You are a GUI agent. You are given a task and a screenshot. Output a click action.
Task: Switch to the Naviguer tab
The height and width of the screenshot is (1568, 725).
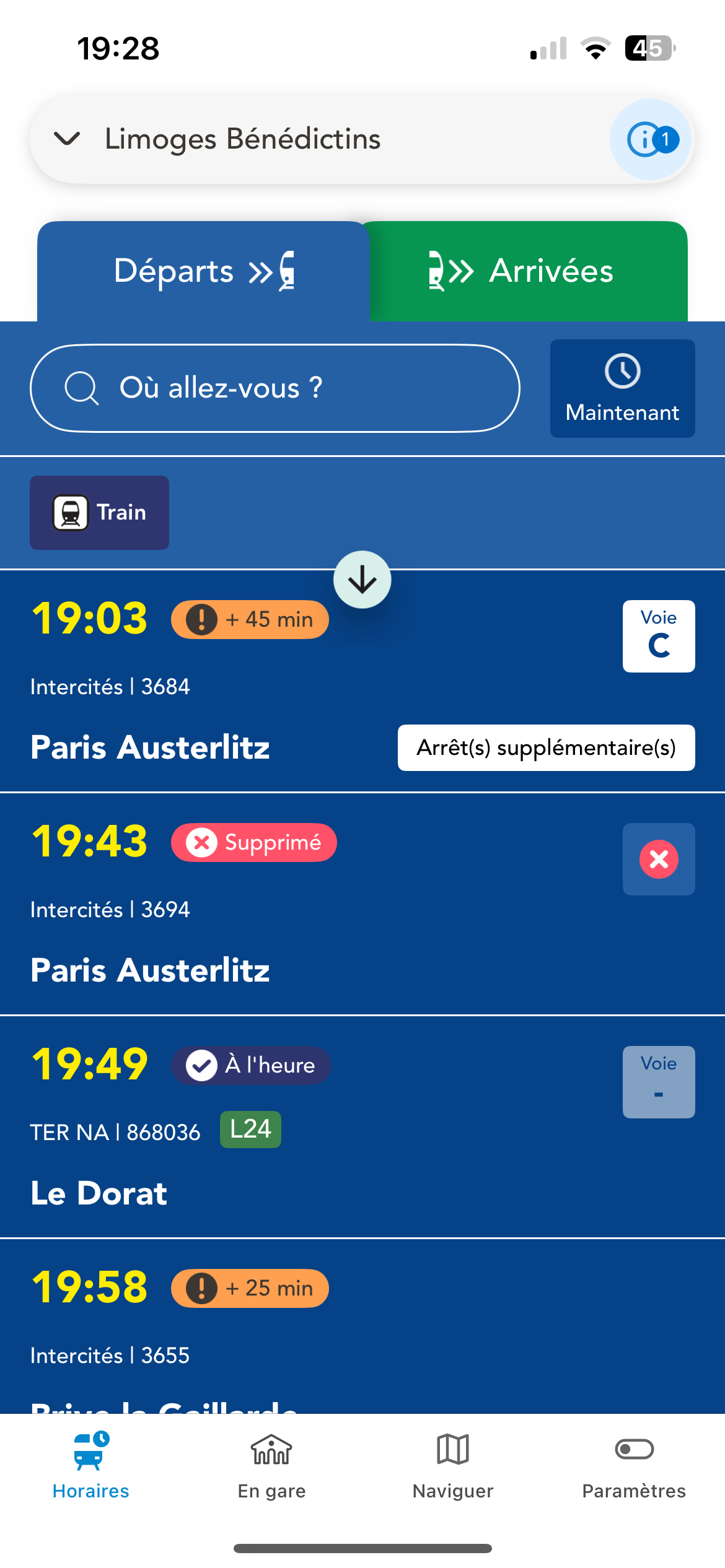pyautogui.click(x=453, y=1466)
